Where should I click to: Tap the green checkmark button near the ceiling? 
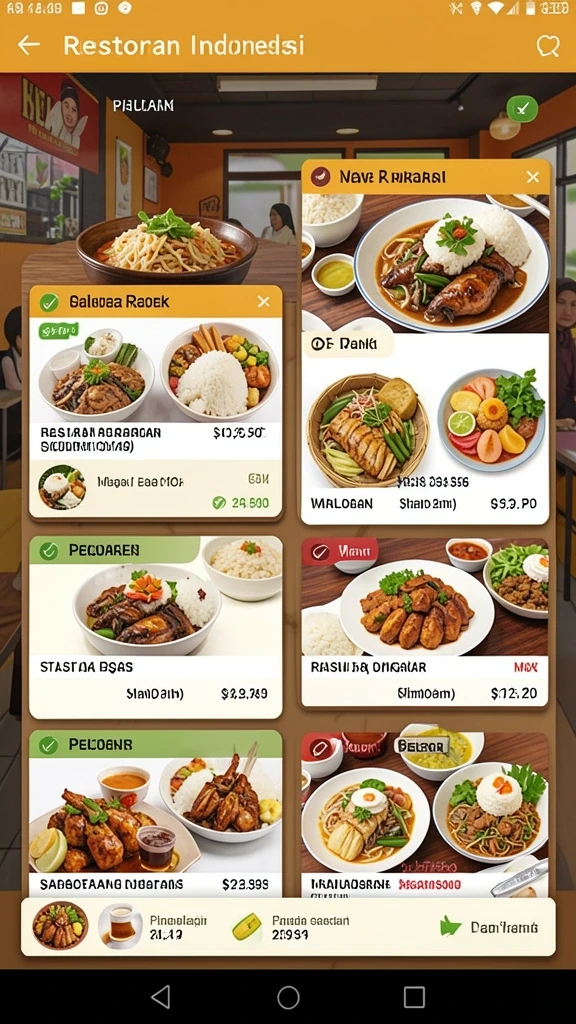point(522,109)
